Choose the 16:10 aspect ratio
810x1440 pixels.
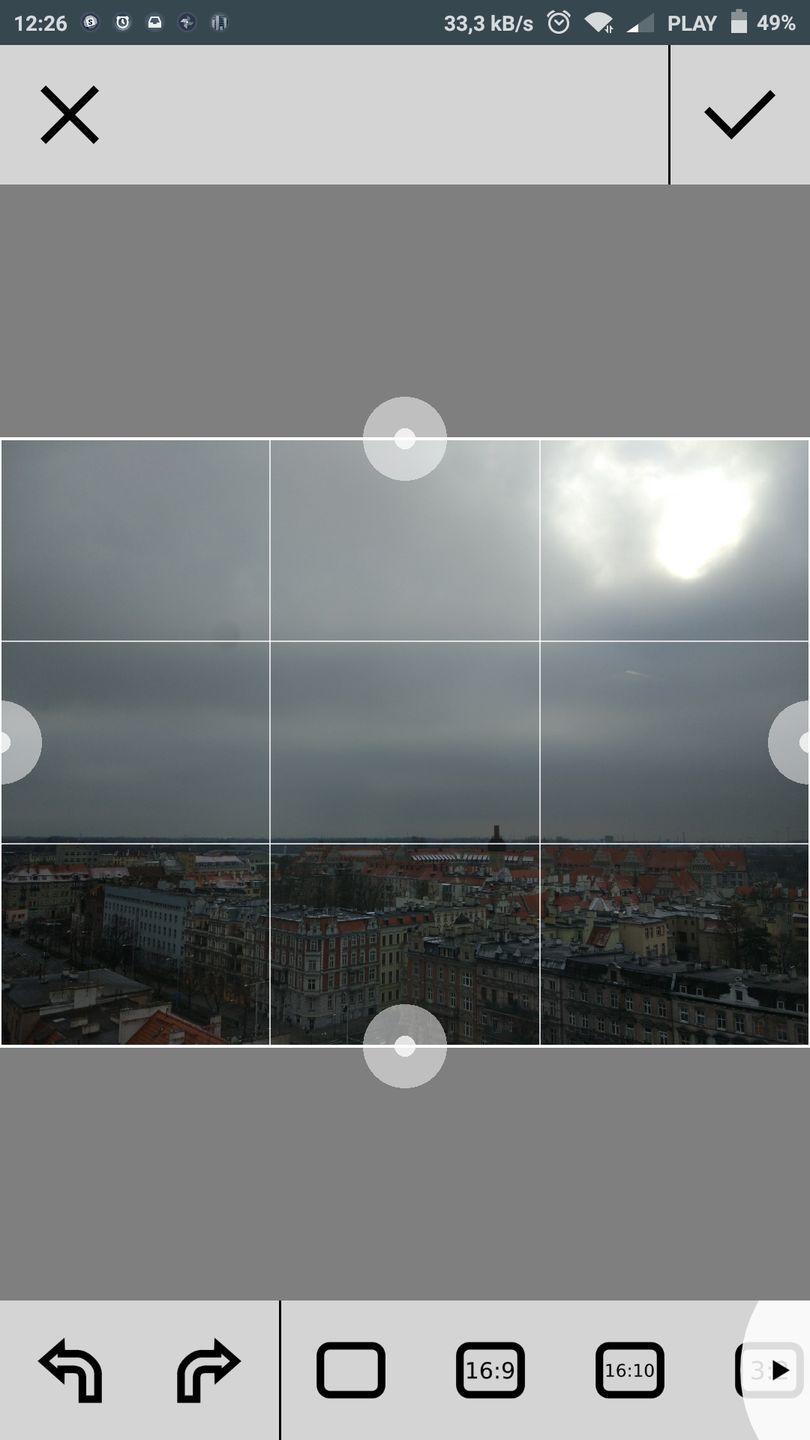[630, 1370]
